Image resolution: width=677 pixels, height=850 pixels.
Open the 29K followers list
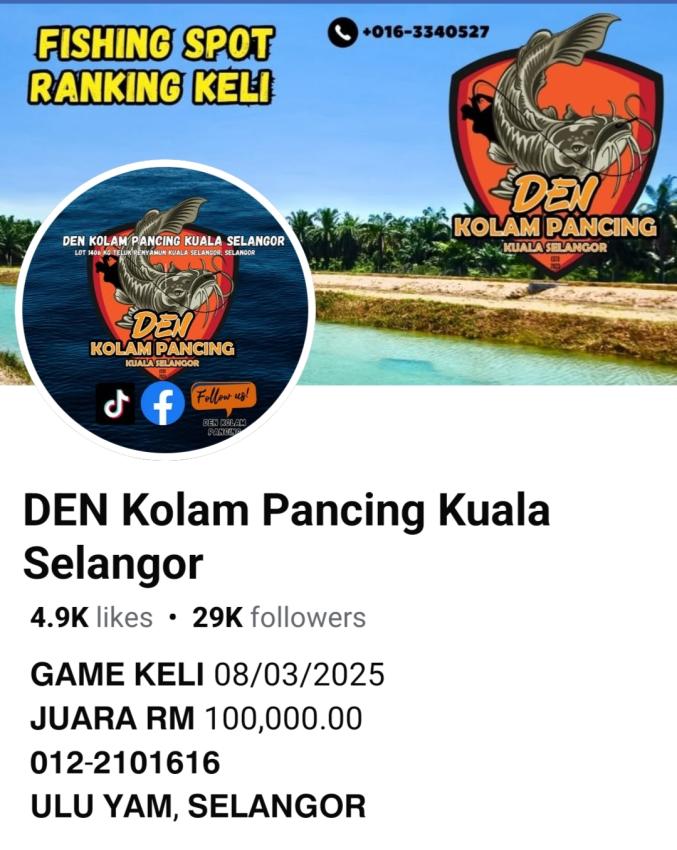[x=279, y=618]
